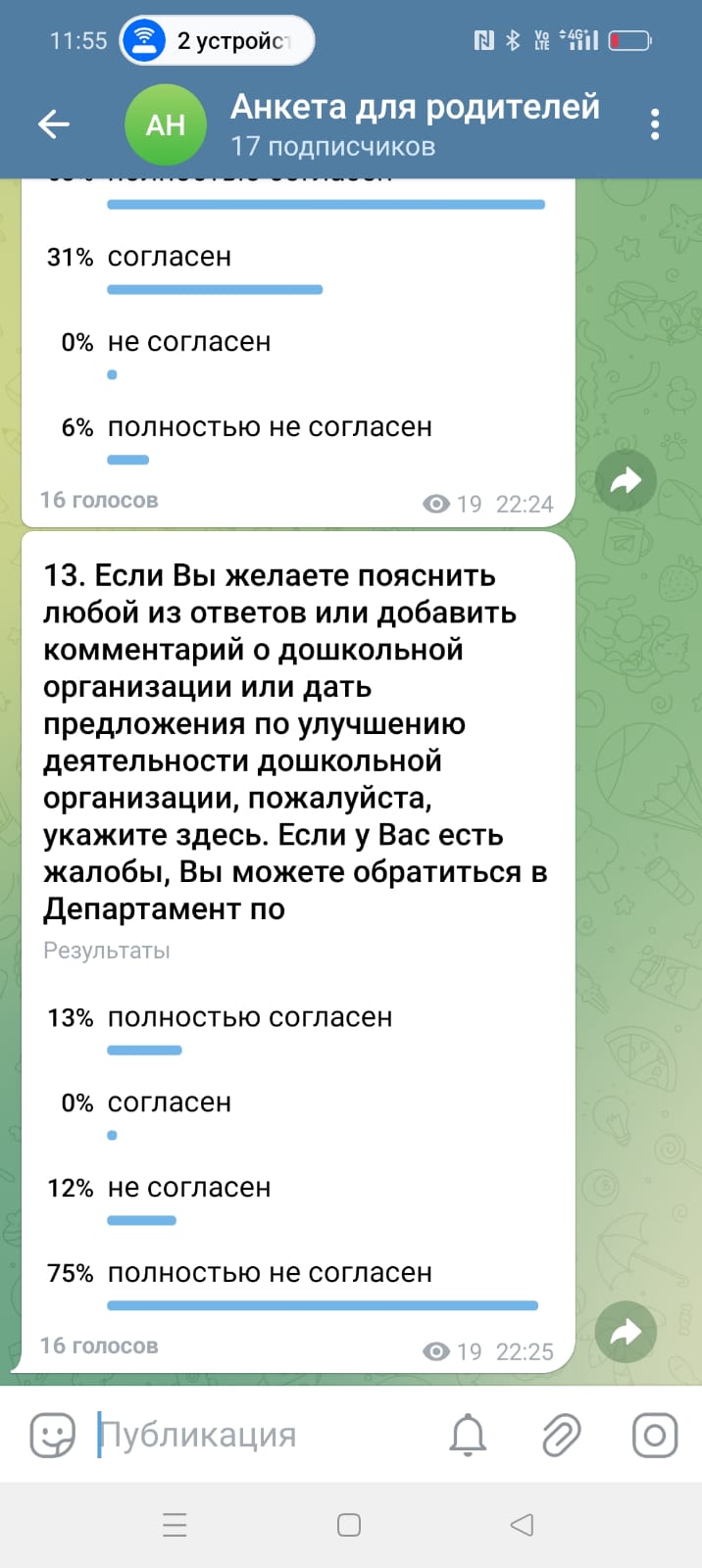Open recent apps from navigation bar
702x1568 pixels.
tap(175, 1525)
